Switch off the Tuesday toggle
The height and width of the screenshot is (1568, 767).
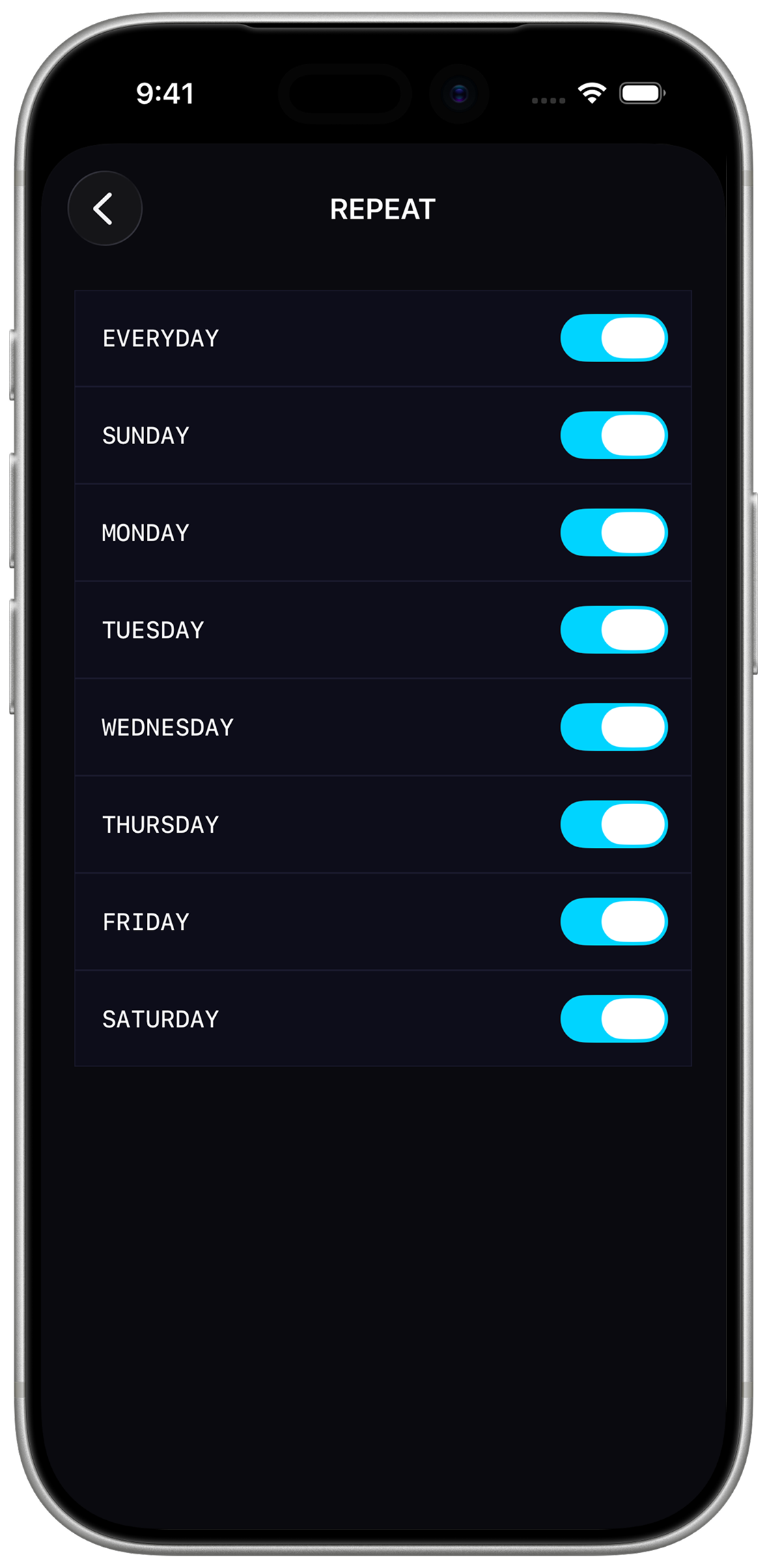pyautogui.click(x=613, y=630)
